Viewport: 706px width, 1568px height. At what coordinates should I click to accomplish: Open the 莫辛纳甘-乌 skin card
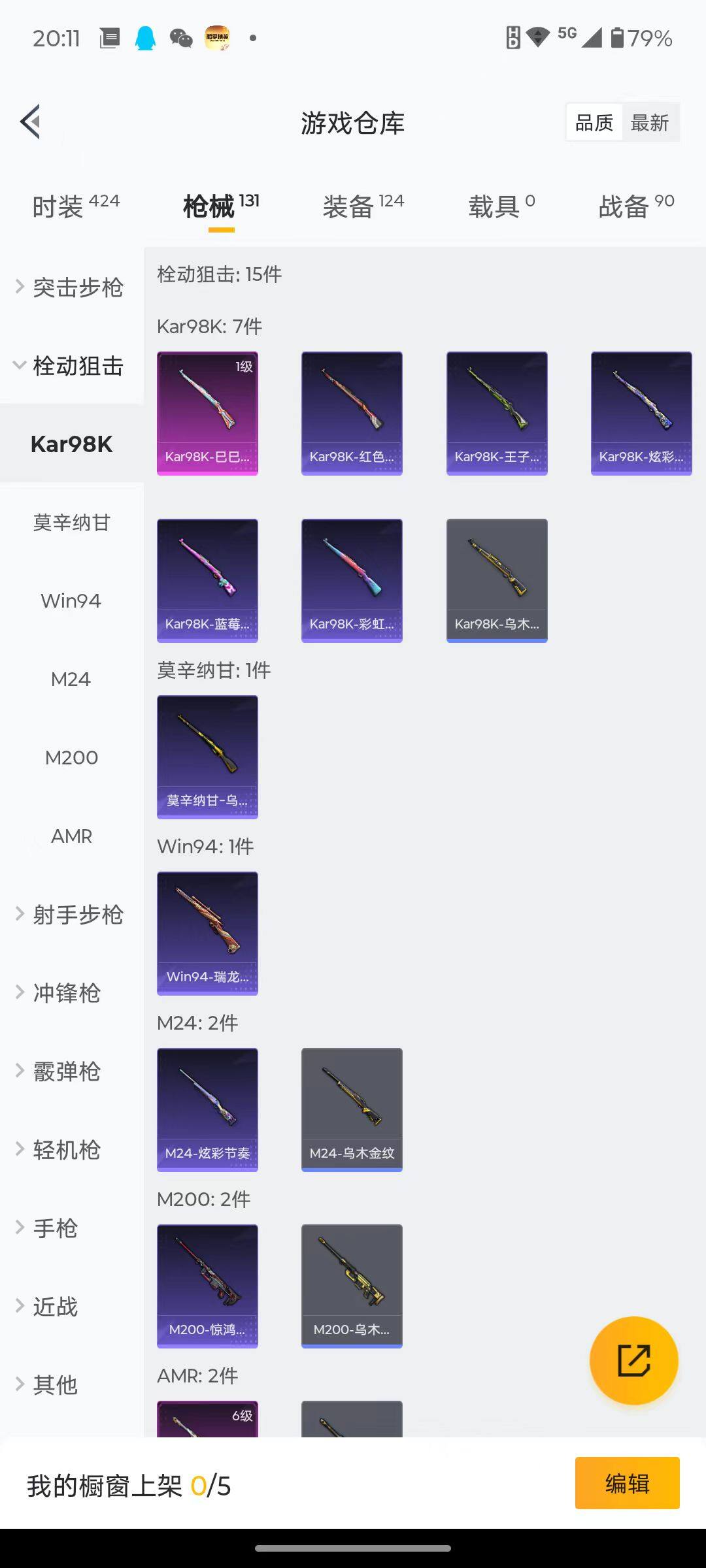tap(207, 757)
